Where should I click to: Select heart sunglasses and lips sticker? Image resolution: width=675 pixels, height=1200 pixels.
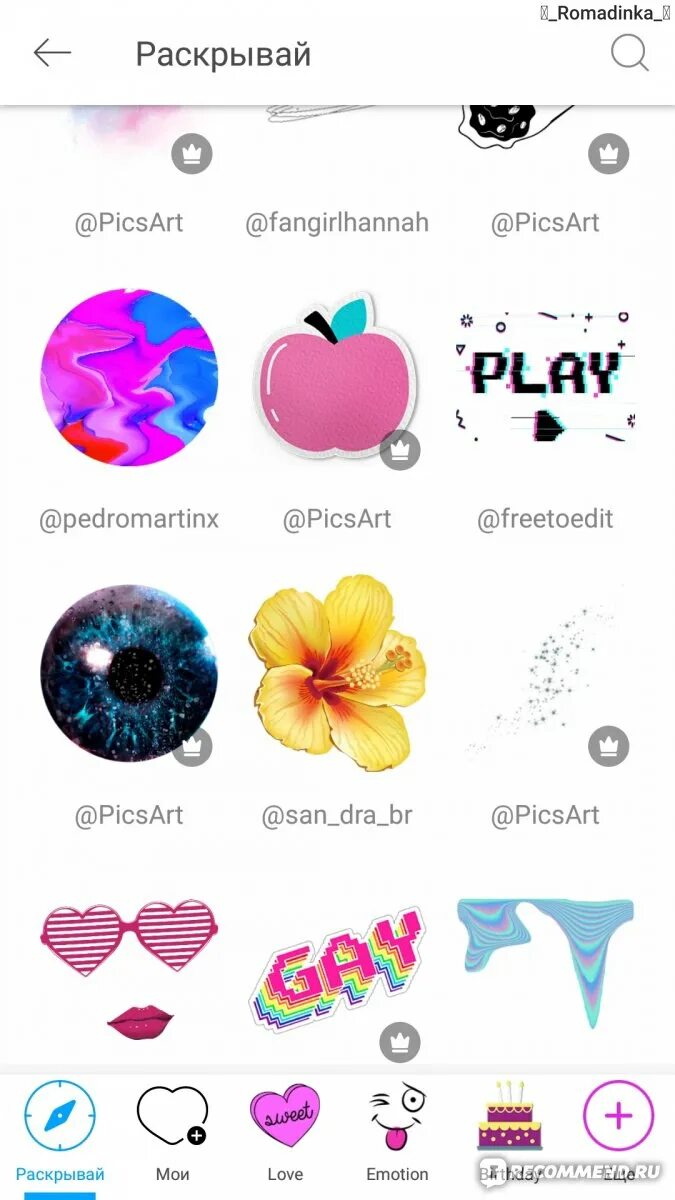point(129,965)
